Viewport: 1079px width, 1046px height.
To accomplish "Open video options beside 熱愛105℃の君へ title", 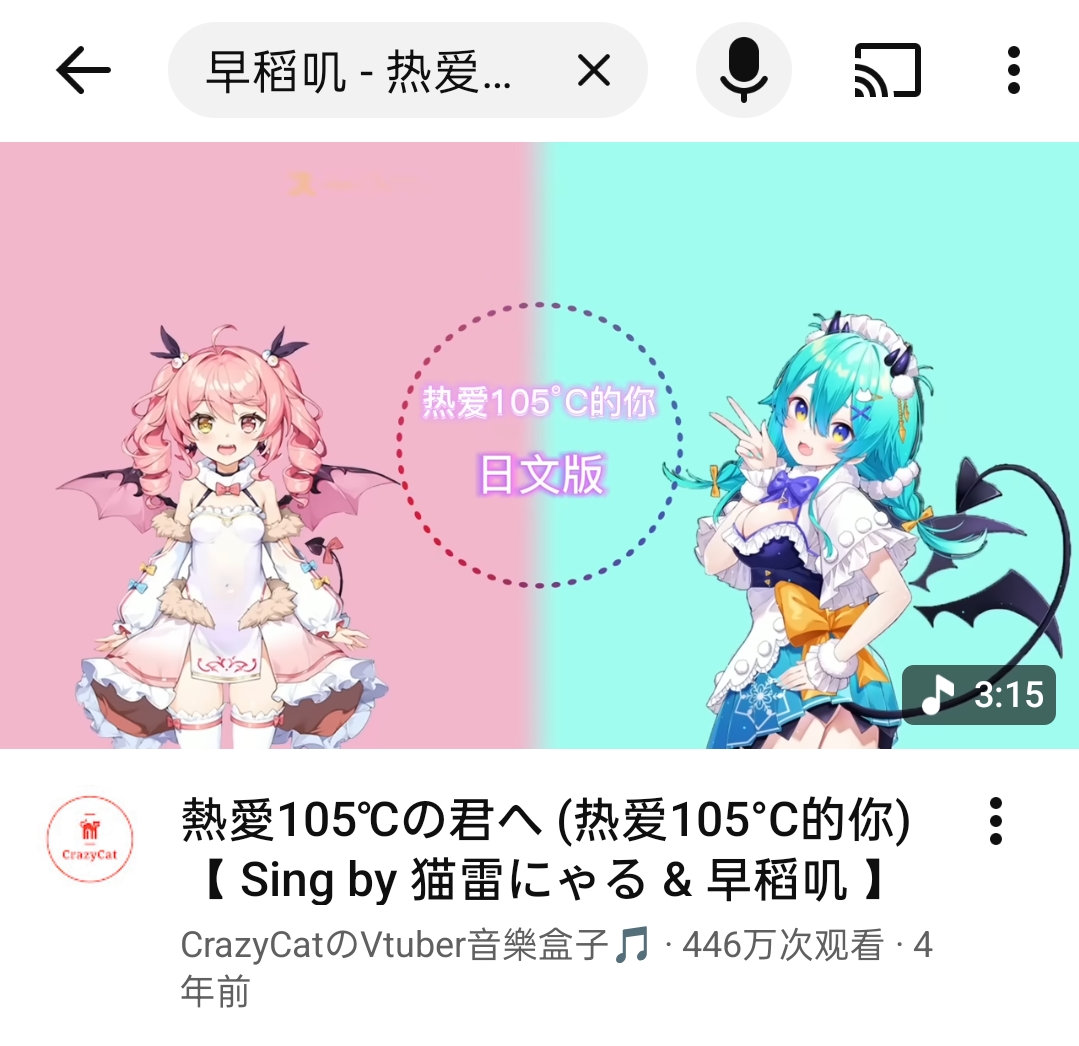I will pos(994,822).
